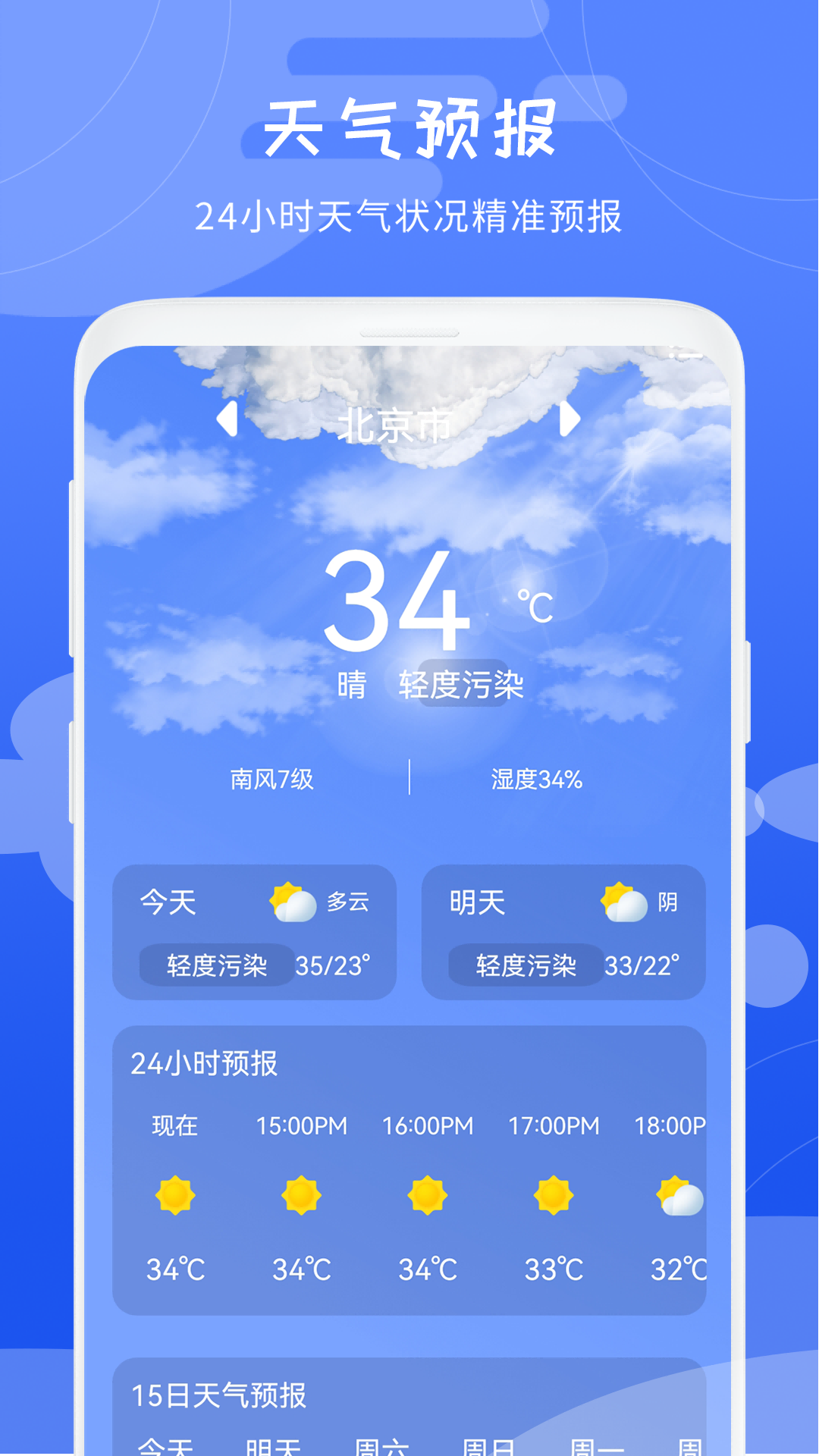Select the sun icon under 15:00PM

300,1193
